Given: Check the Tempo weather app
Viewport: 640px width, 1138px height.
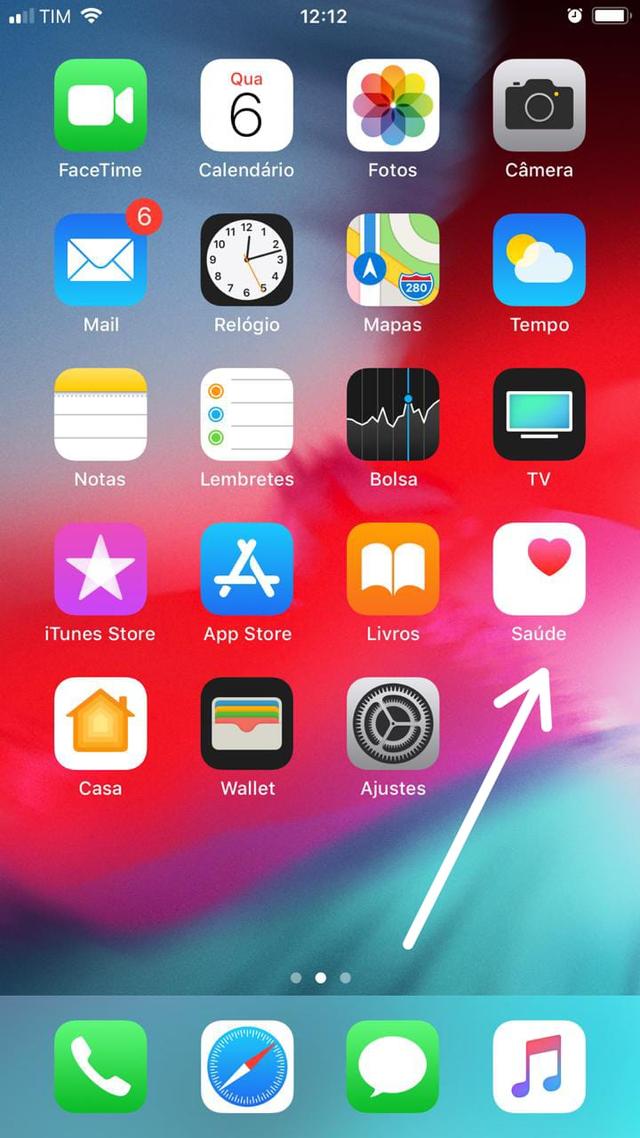Looking at the screenshot, I should [x=539, y=260].
